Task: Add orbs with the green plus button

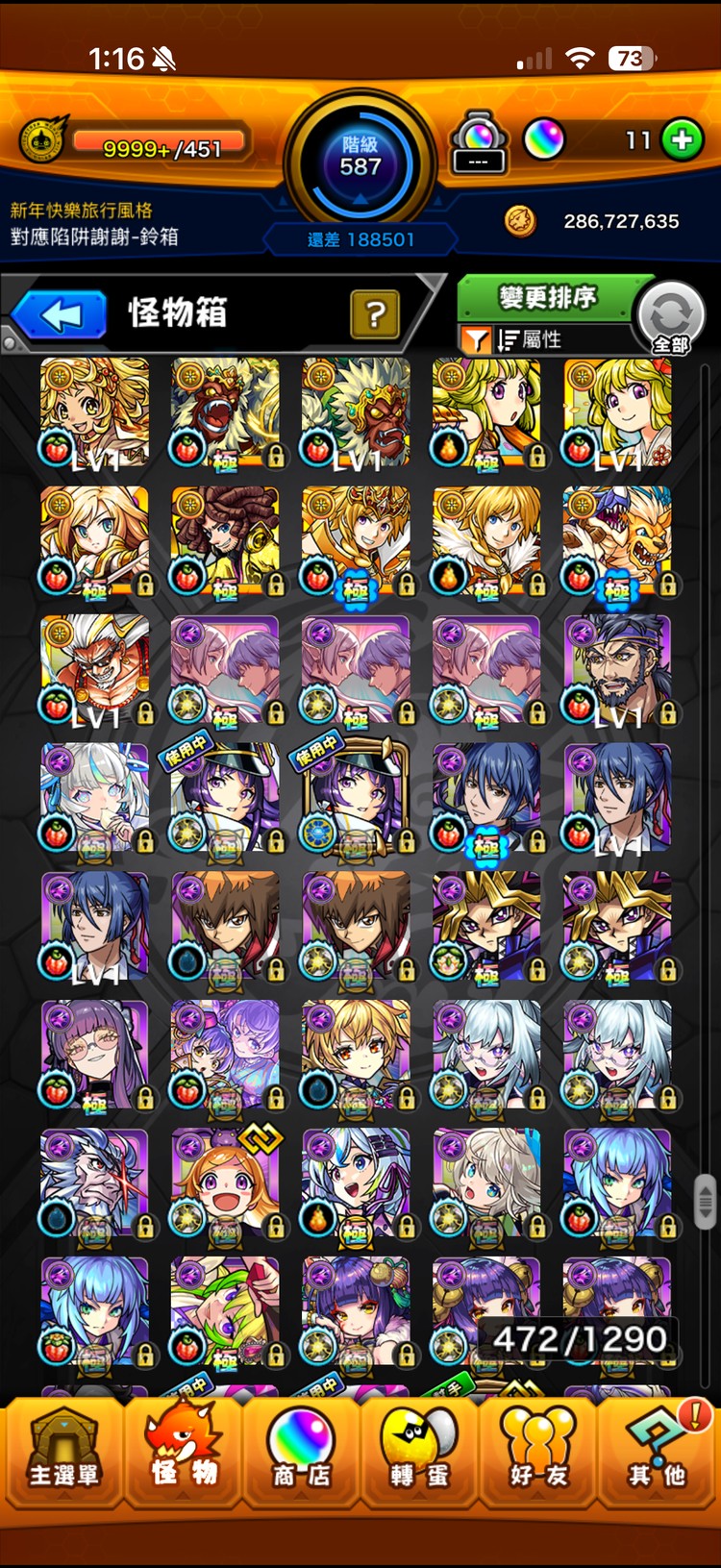Action: point(682,140)
